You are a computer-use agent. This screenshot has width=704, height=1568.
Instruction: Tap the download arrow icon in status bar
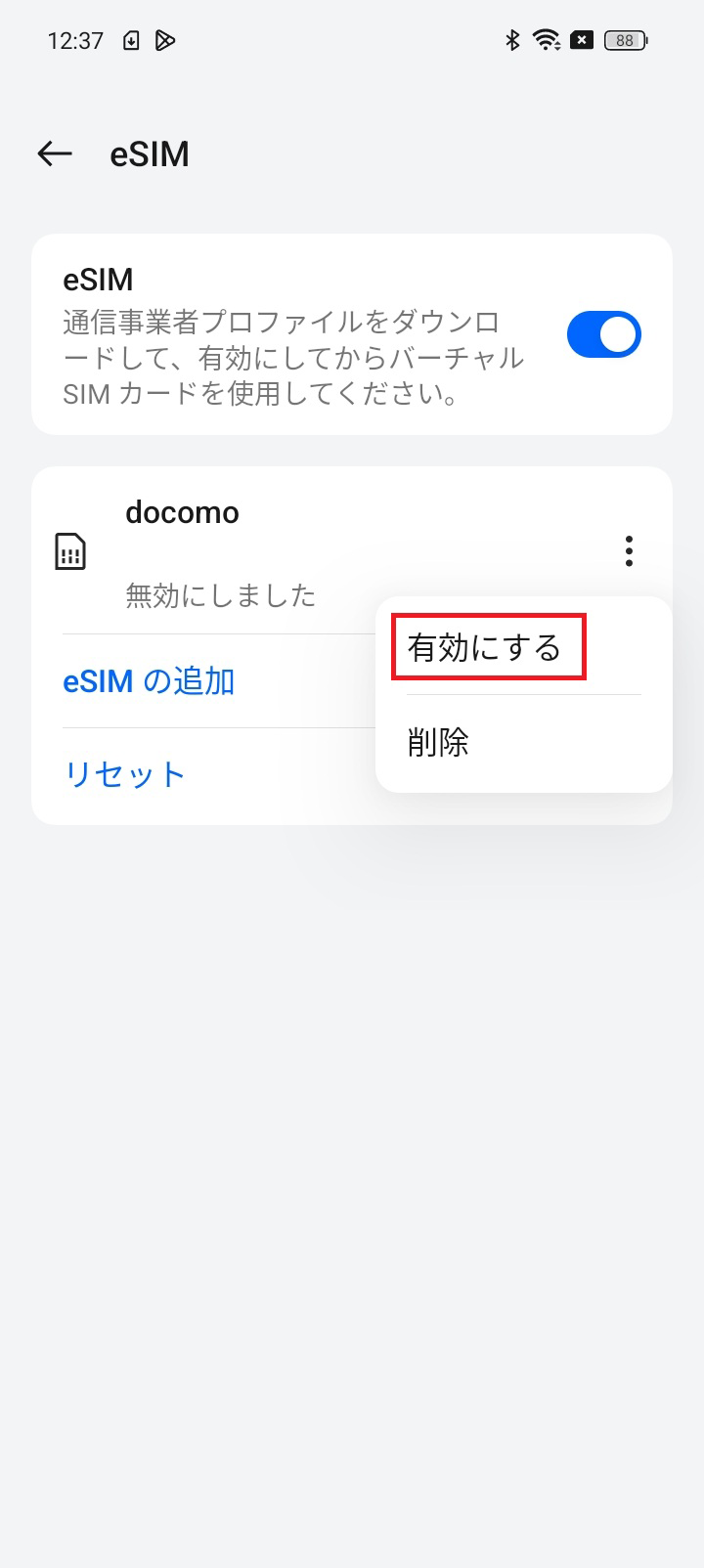click(x=130, y=40)
